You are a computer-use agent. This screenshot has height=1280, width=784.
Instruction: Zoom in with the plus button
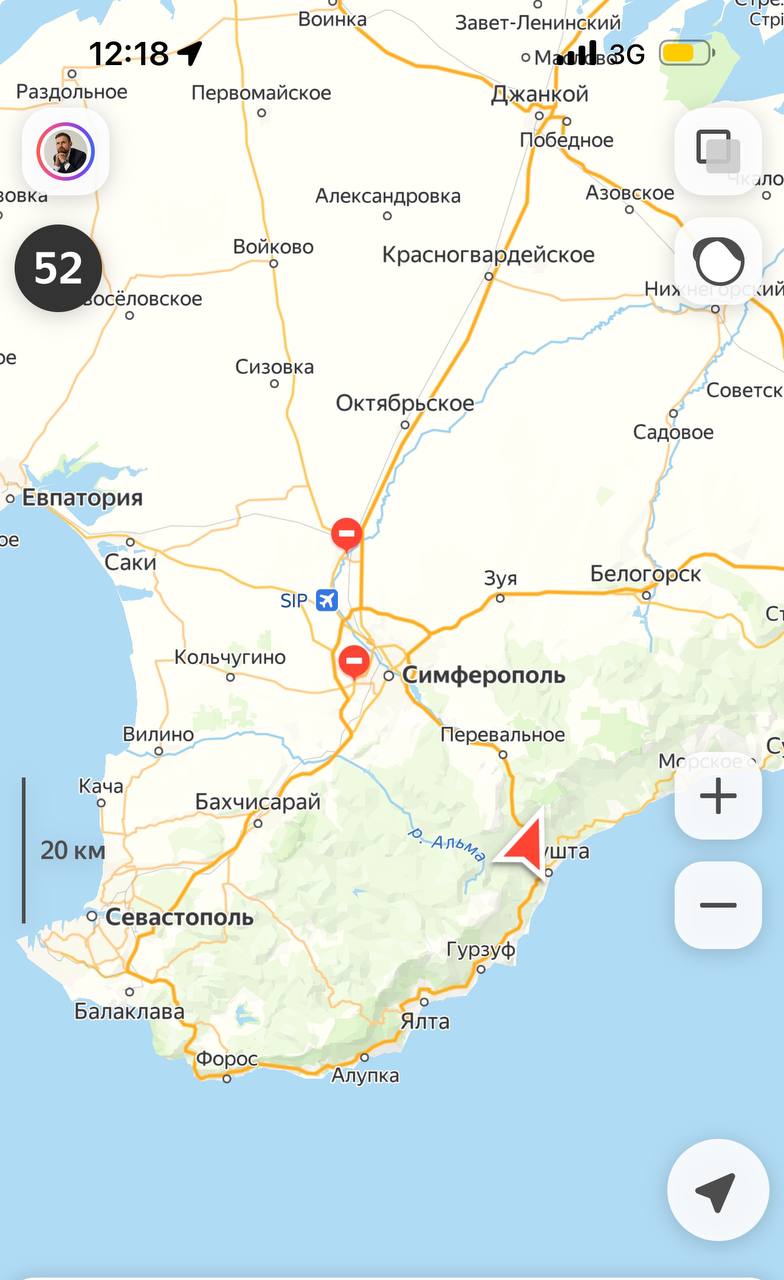(717, 796)
